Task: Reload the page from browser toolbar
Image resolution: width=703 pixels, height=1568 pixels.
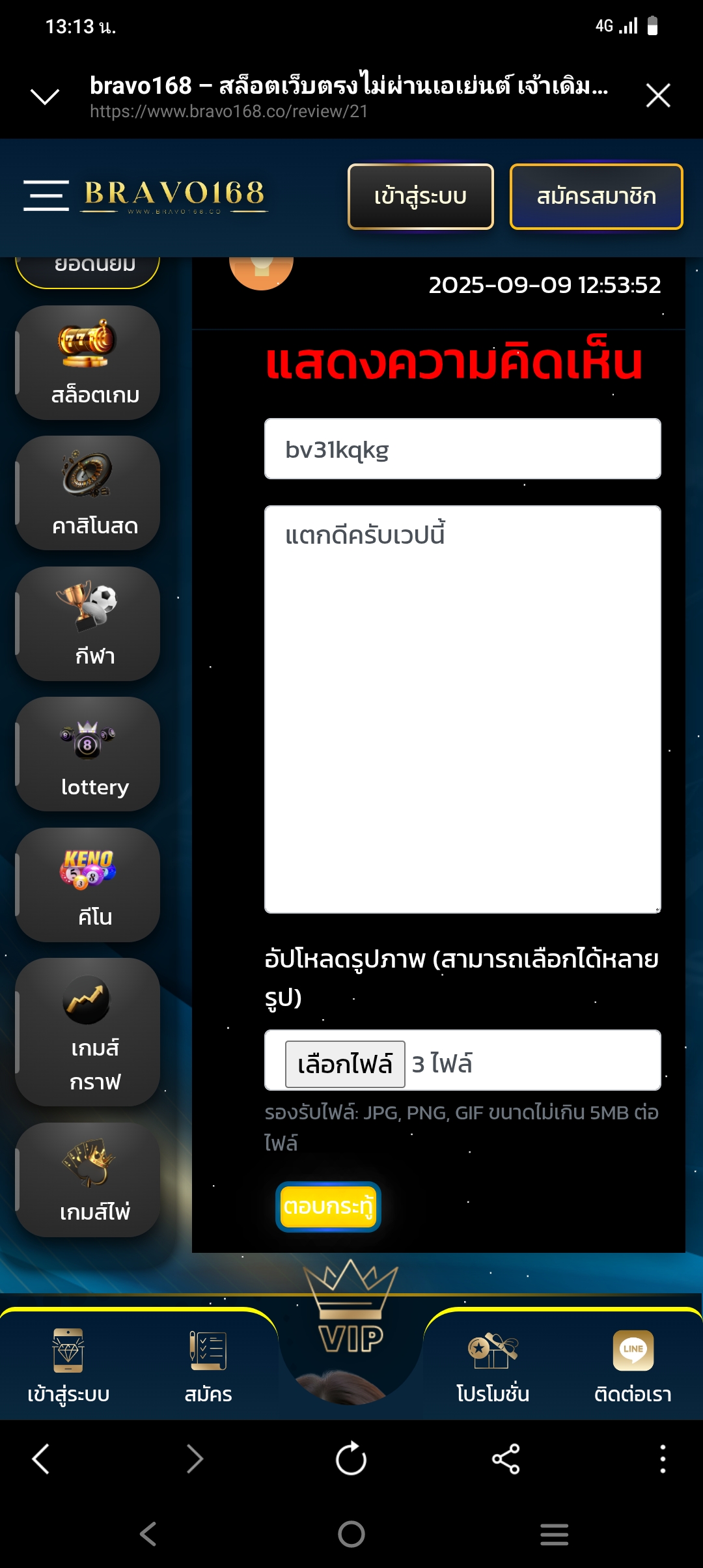Action: click(351, 1459)
